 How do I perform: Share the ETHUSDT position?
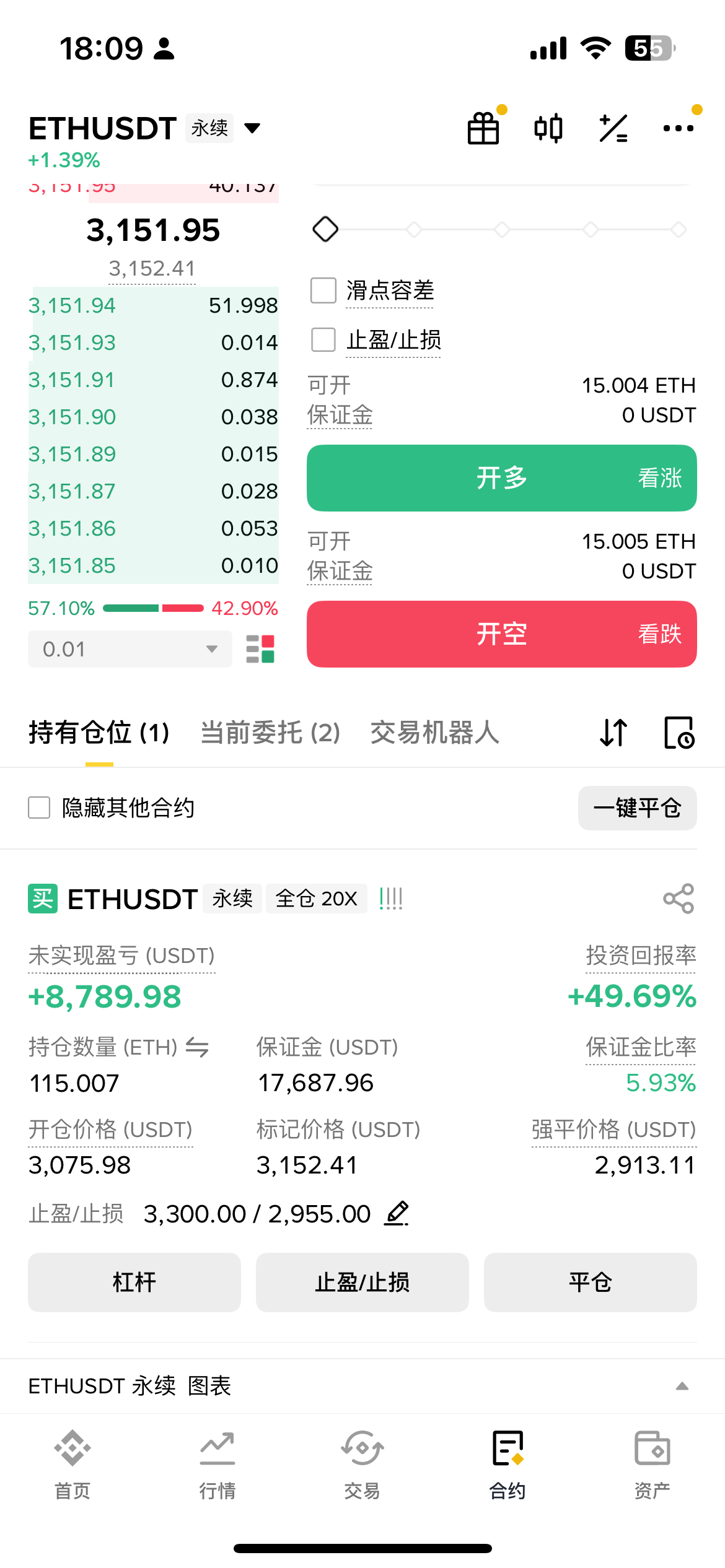(x=679, y=899)
